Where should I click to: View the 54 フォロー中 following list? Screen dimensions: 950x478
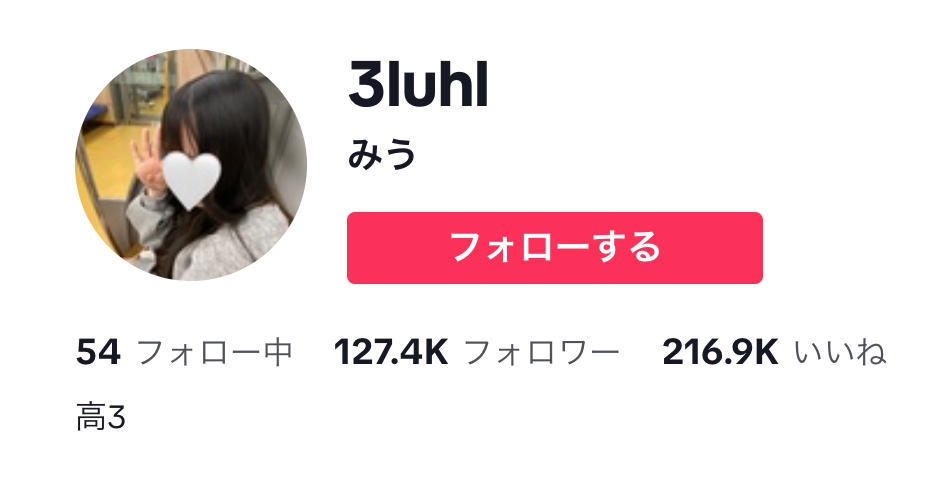[184, 353]
